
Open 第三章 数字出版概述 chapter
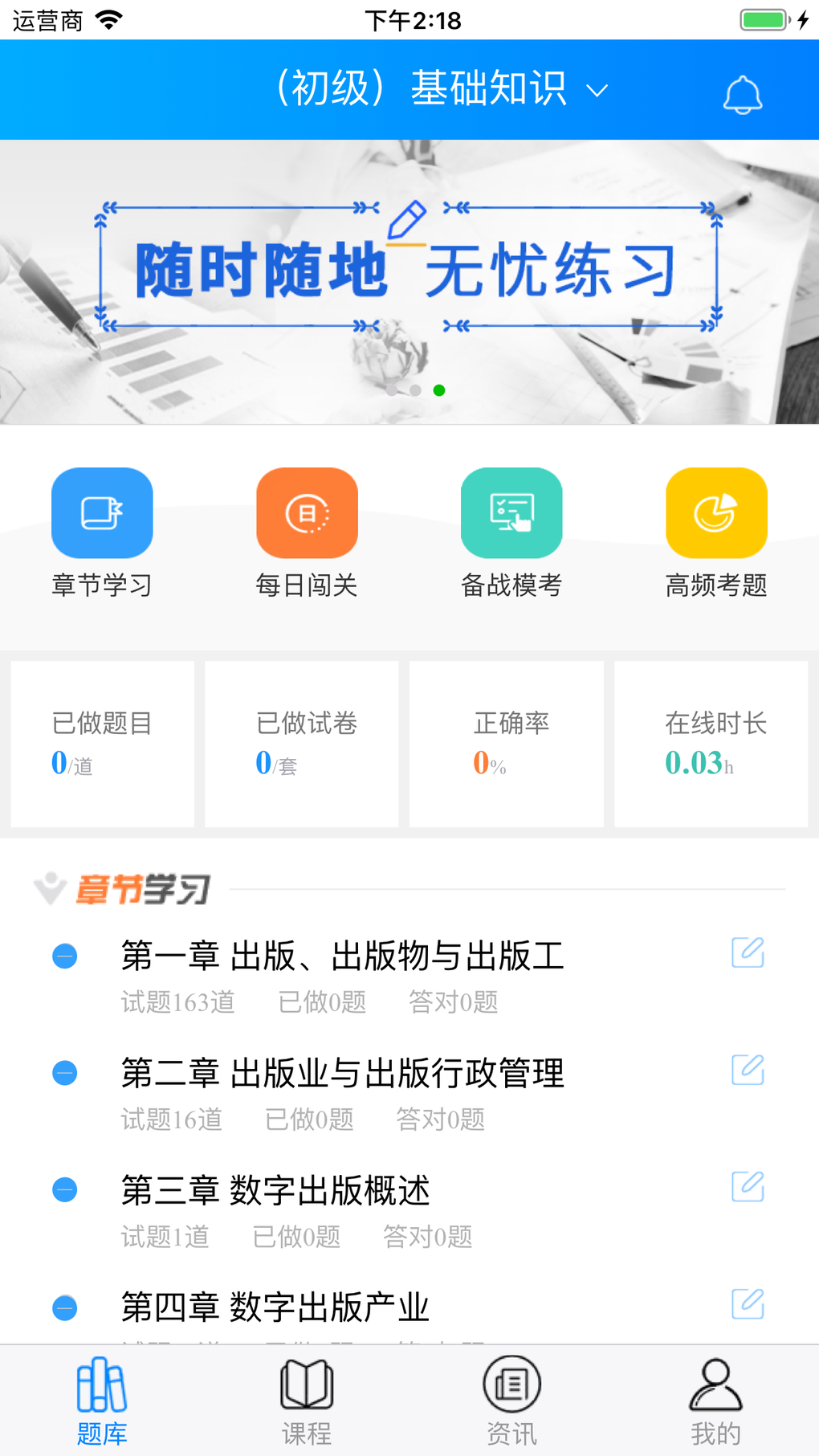tap(275, 1190)
